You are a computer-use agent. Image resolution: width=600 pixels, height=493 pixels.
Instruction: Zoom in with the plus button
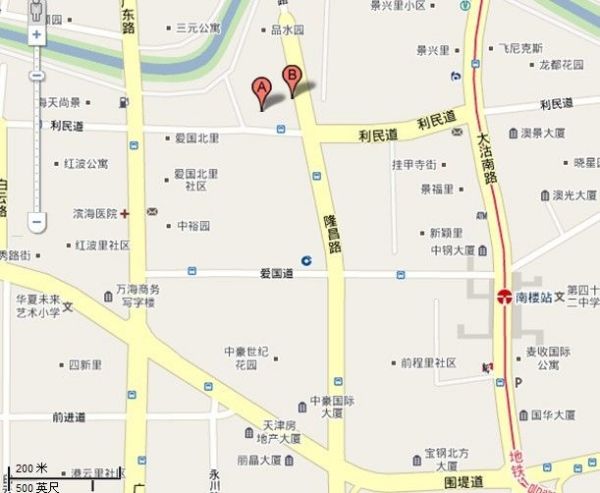pyautogui.click(x=37, y=34)
